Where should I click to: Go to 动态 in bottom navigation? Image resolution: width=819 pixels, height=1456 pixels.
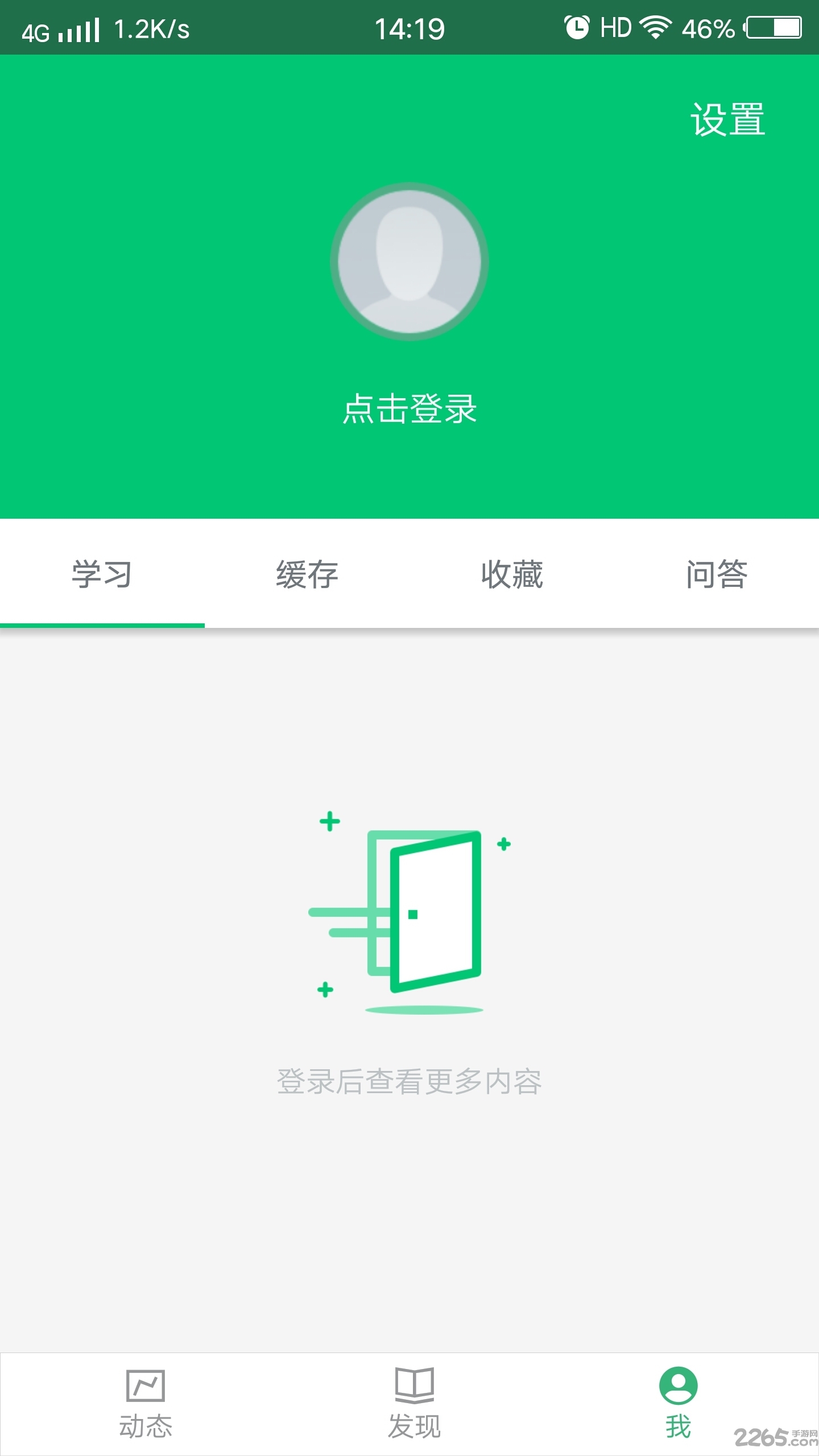coord(146,1404)
